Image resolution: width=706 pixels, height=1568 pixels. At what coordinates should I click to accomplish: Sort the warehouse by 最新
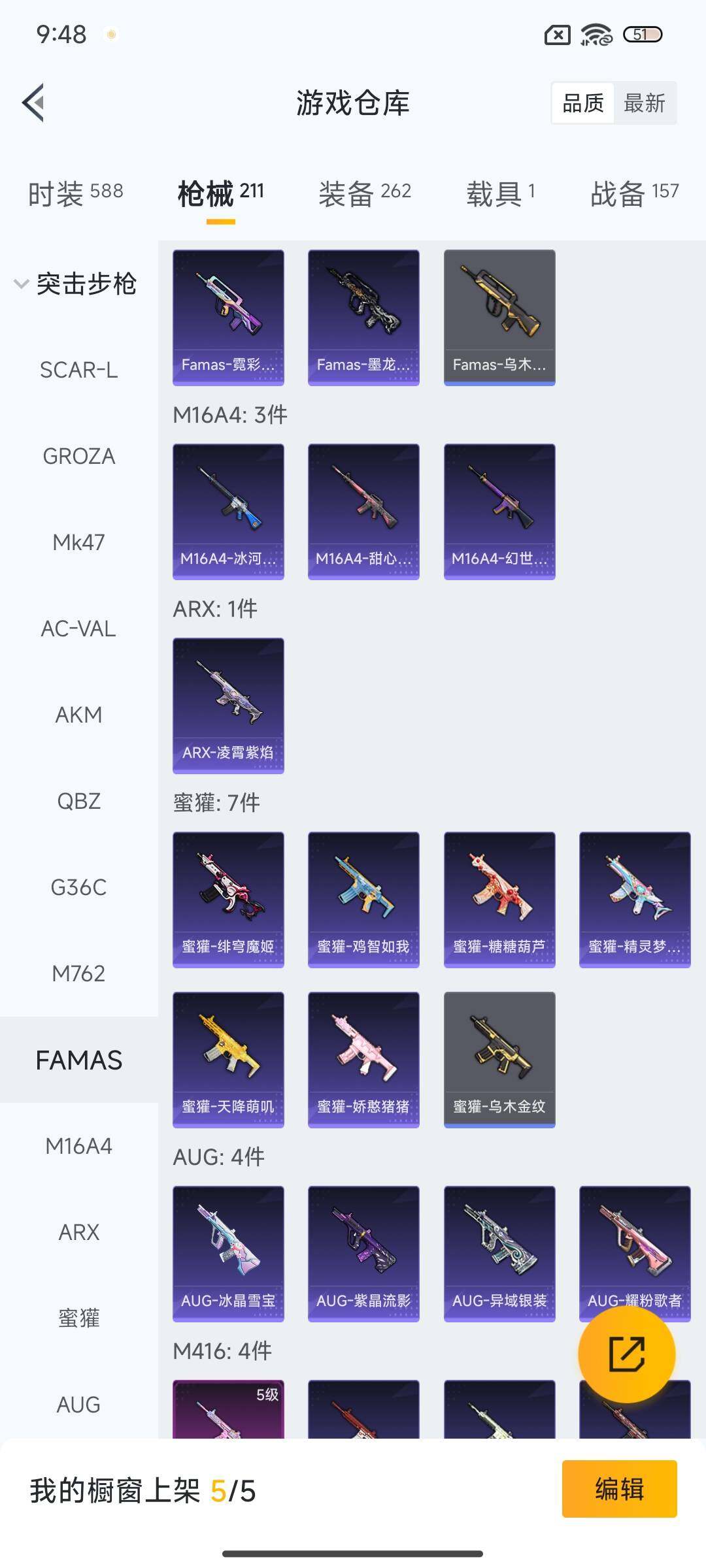(x=644, y=103)
